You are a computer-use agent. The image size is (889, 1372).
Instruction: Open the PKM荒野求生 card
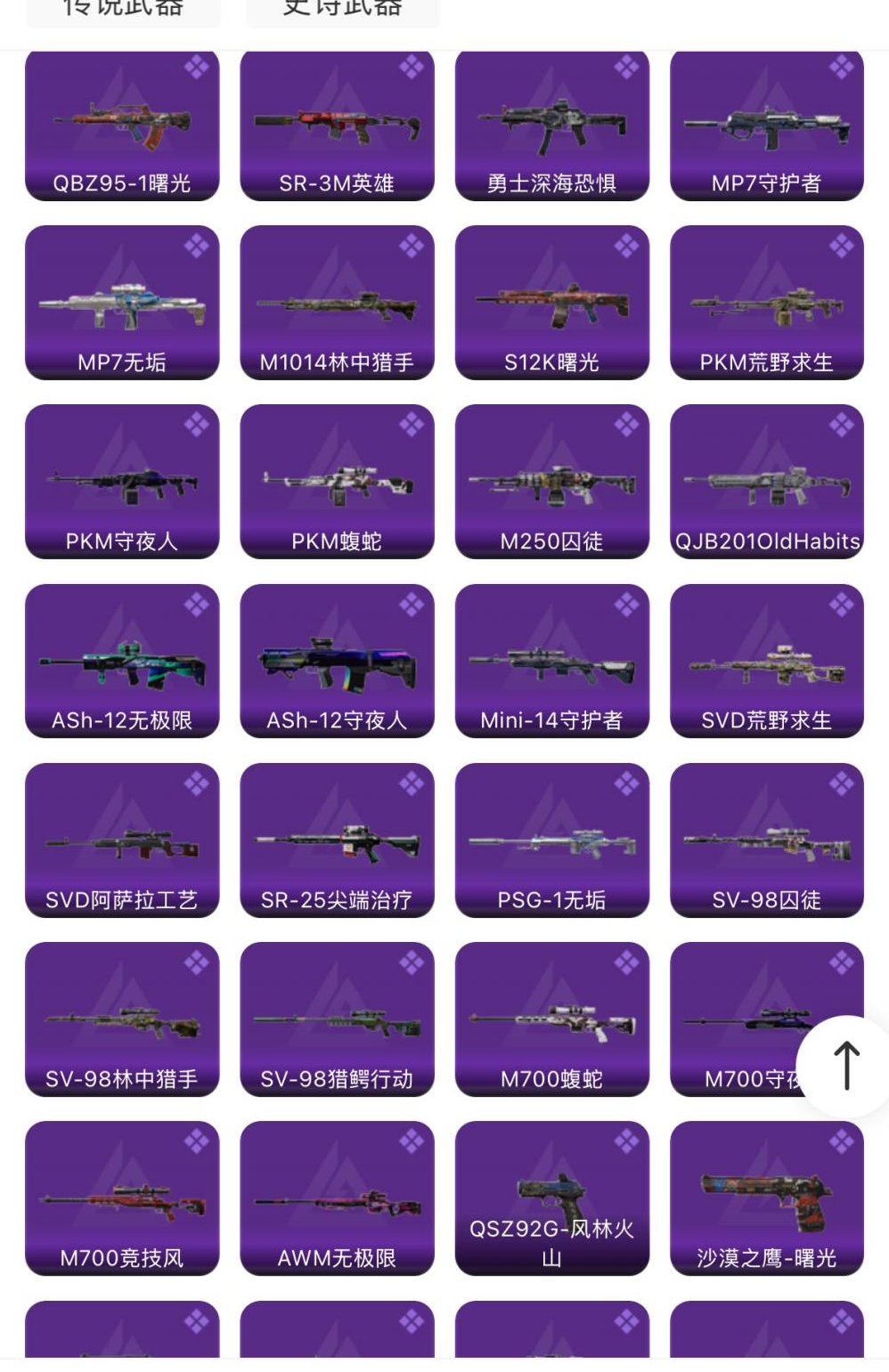point(767,303)
